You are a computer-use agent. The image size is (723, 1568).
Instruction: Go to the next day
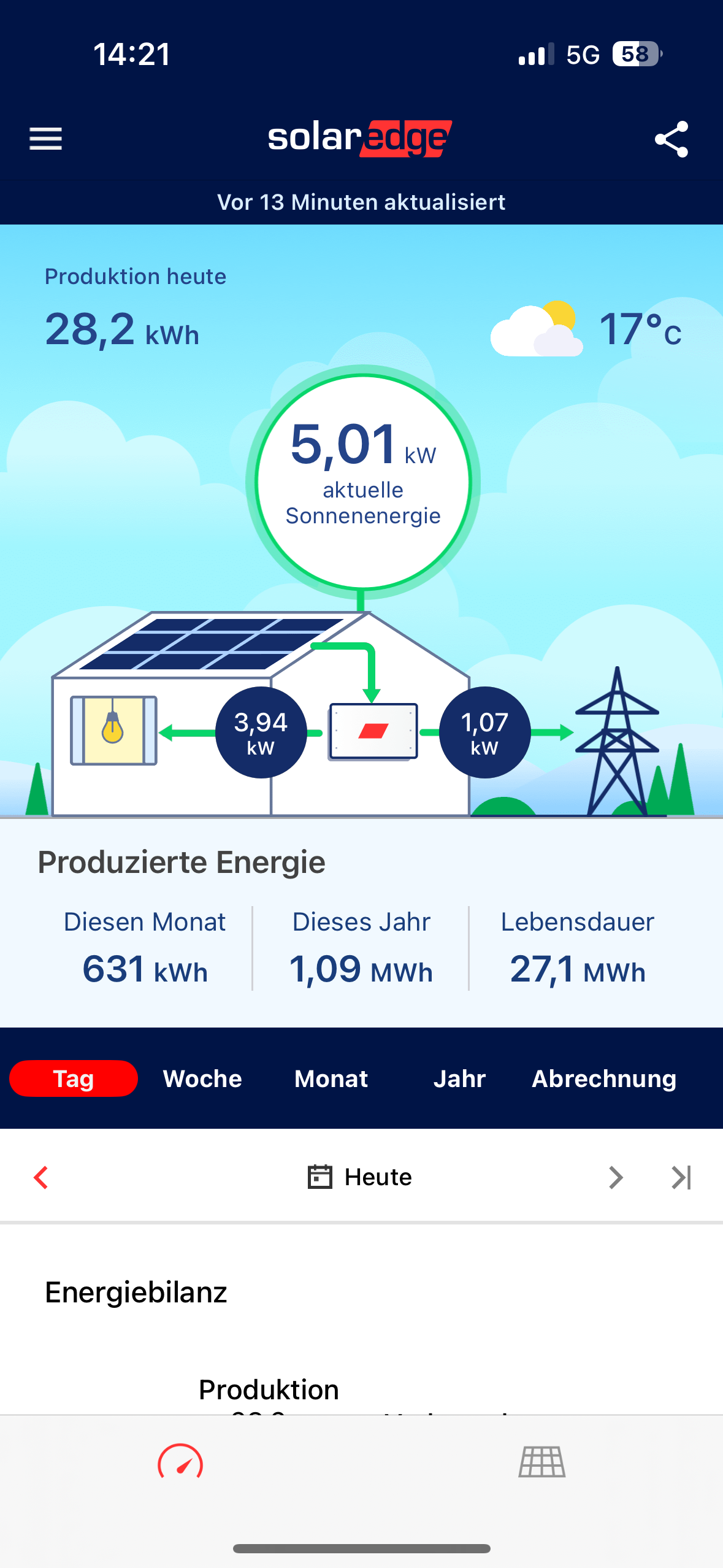click(616, 1177)
